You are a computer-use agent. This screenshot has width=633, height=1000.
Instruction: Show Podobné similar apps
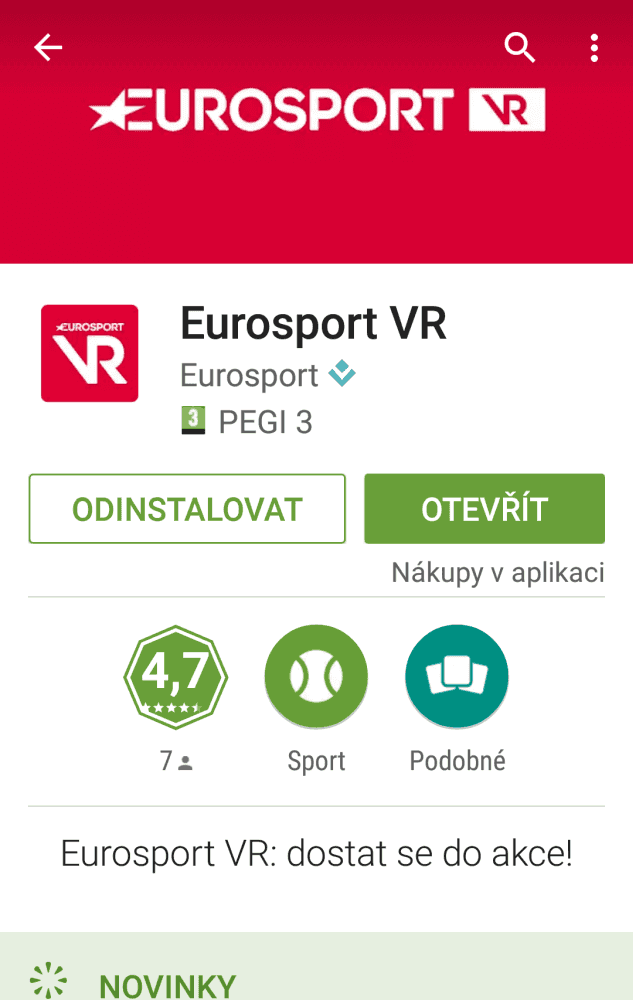(x=457, y=677)
